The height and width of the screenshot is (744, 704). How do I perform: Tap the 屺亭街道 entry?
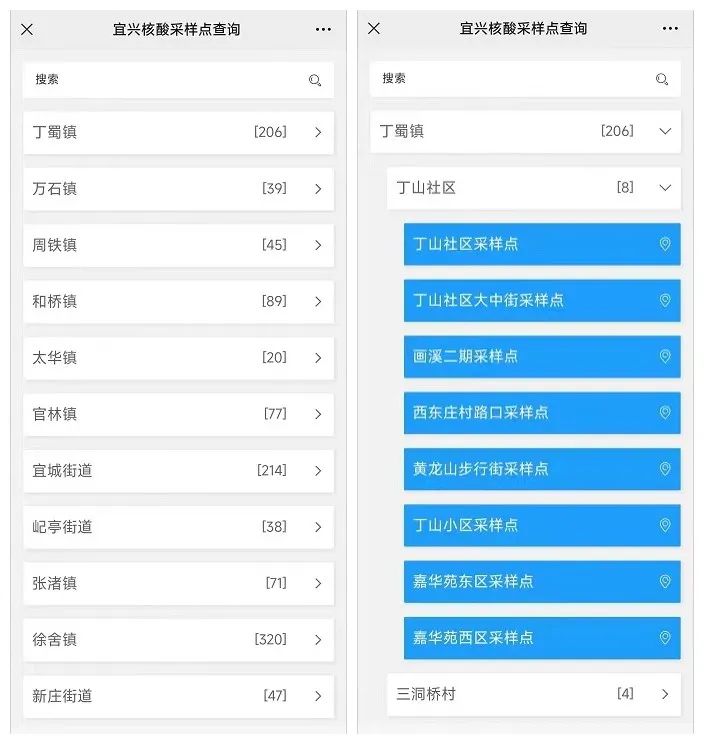pos(178,526)
